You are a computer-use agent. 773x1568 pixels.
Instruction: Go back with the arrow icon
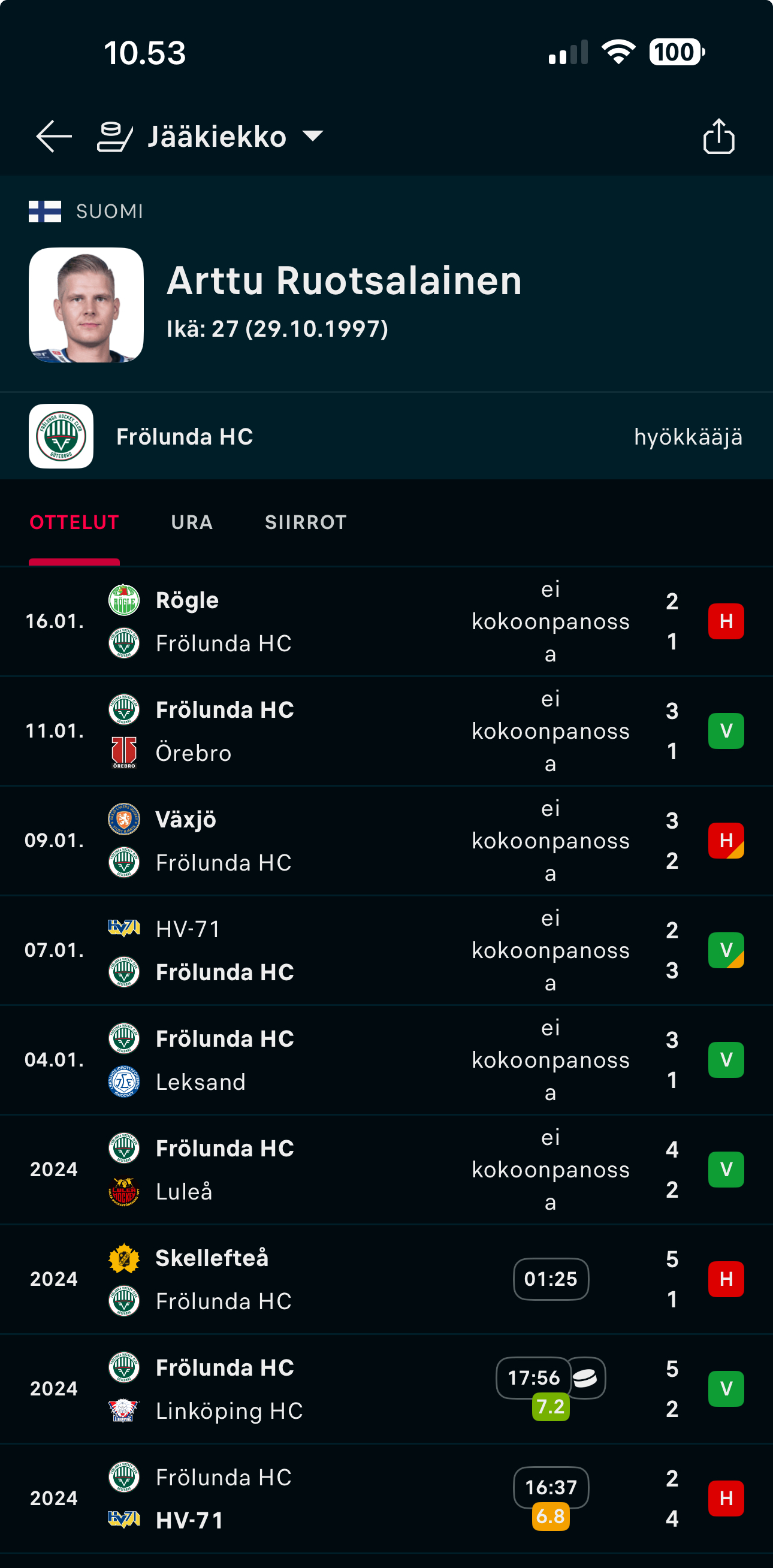(x=54, y=137)
